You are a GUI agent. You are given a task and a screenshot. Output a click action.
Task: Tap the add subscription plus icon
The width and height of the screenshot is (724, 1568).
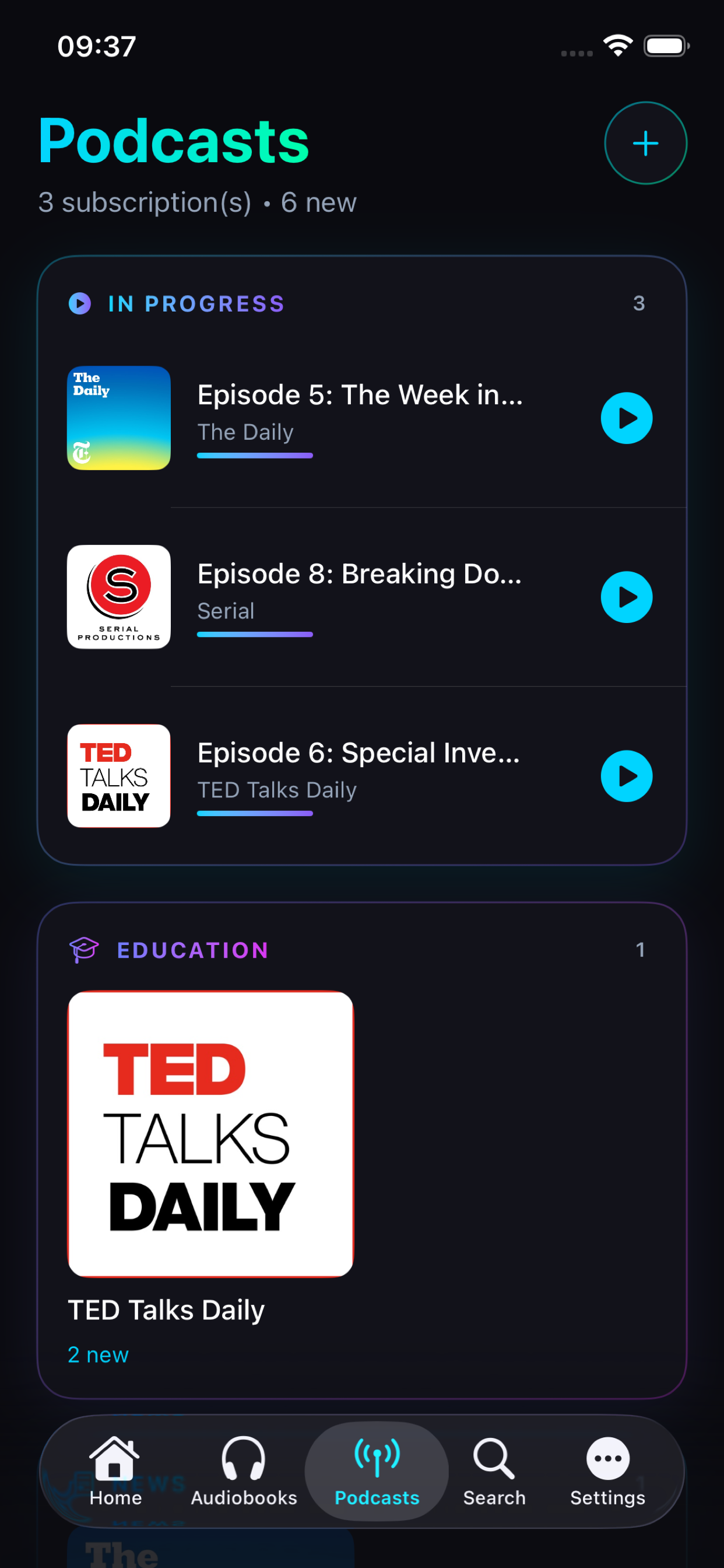(645, 142)
